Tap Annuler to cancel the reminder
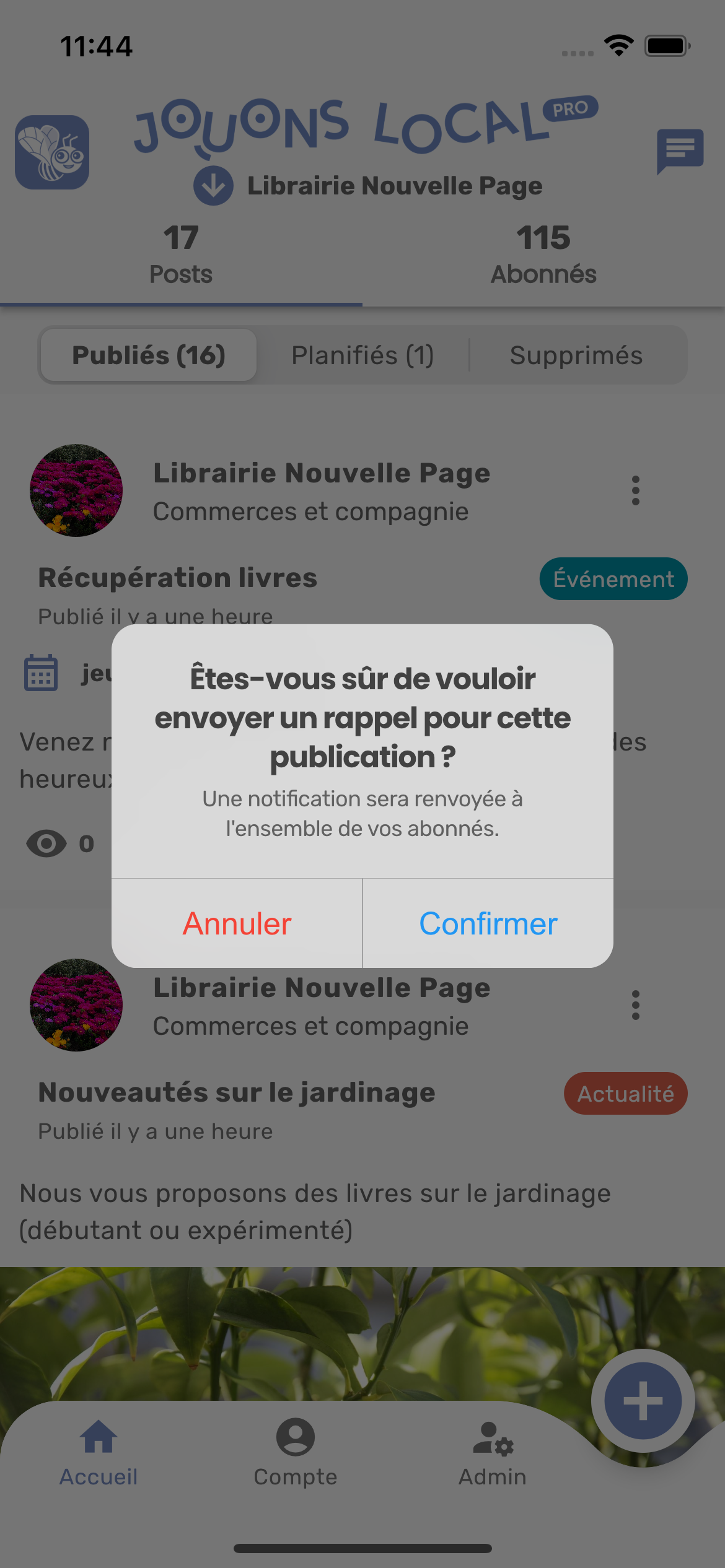Viewport: 725px width, 1568px height. (x=237, y=923)
